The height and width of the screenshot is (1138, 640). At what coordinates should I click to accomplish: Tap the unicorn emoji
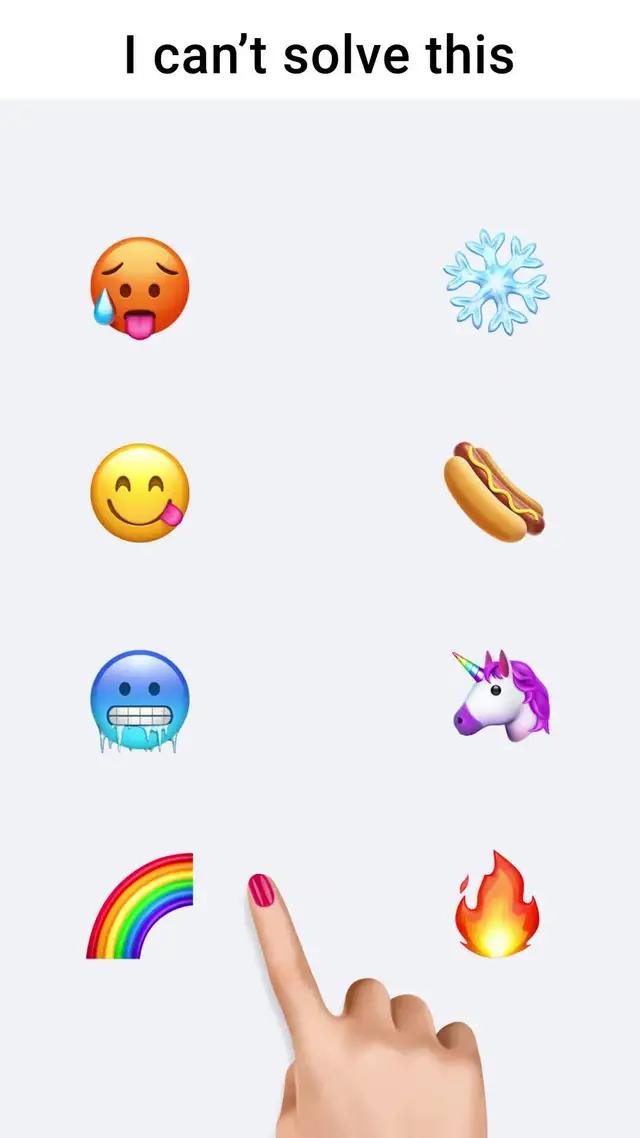(500, 695)
